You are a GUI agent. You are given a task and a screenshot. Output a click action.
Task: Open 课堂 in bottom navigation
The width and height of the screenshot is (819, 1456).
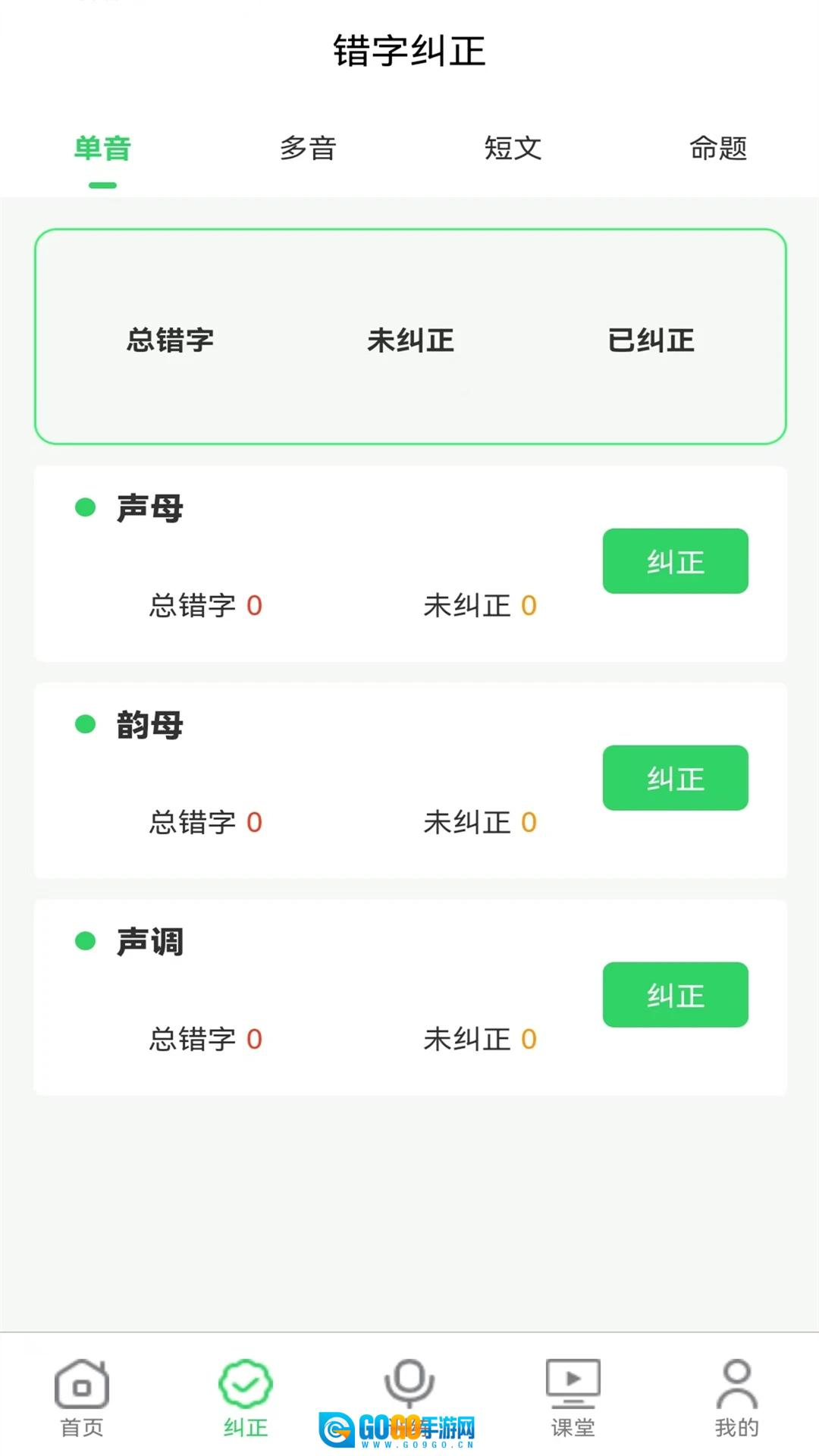click(573, 1398)
